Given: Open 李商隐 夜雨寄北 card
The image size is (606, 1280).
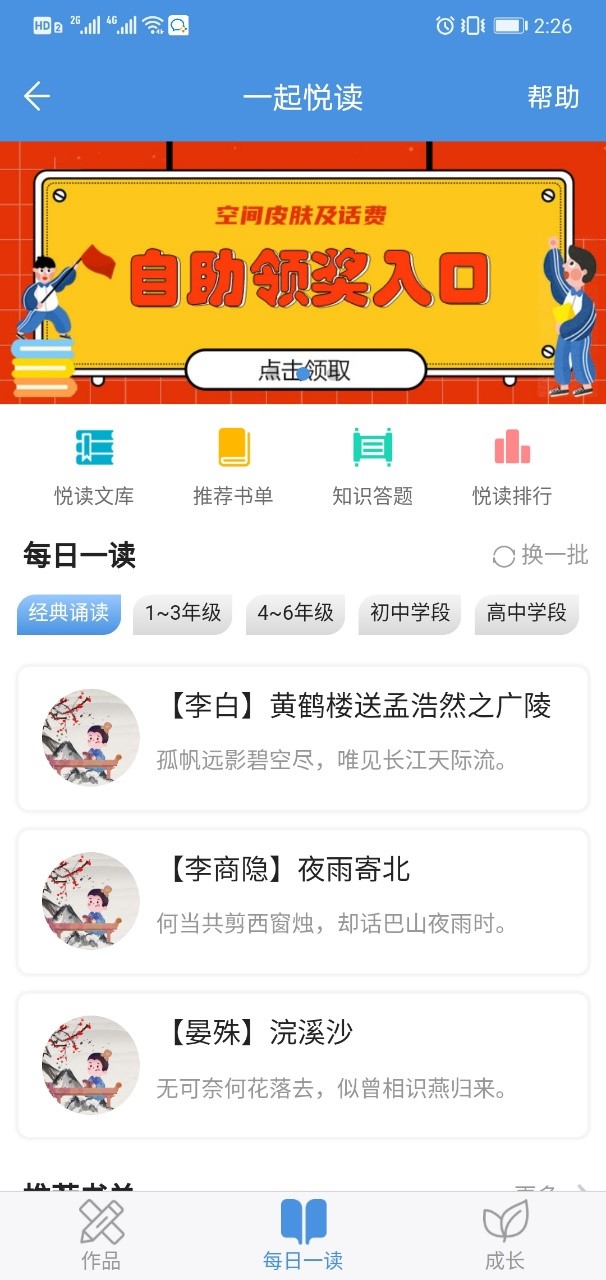Looking at the screenshot, I should point(303,901).
